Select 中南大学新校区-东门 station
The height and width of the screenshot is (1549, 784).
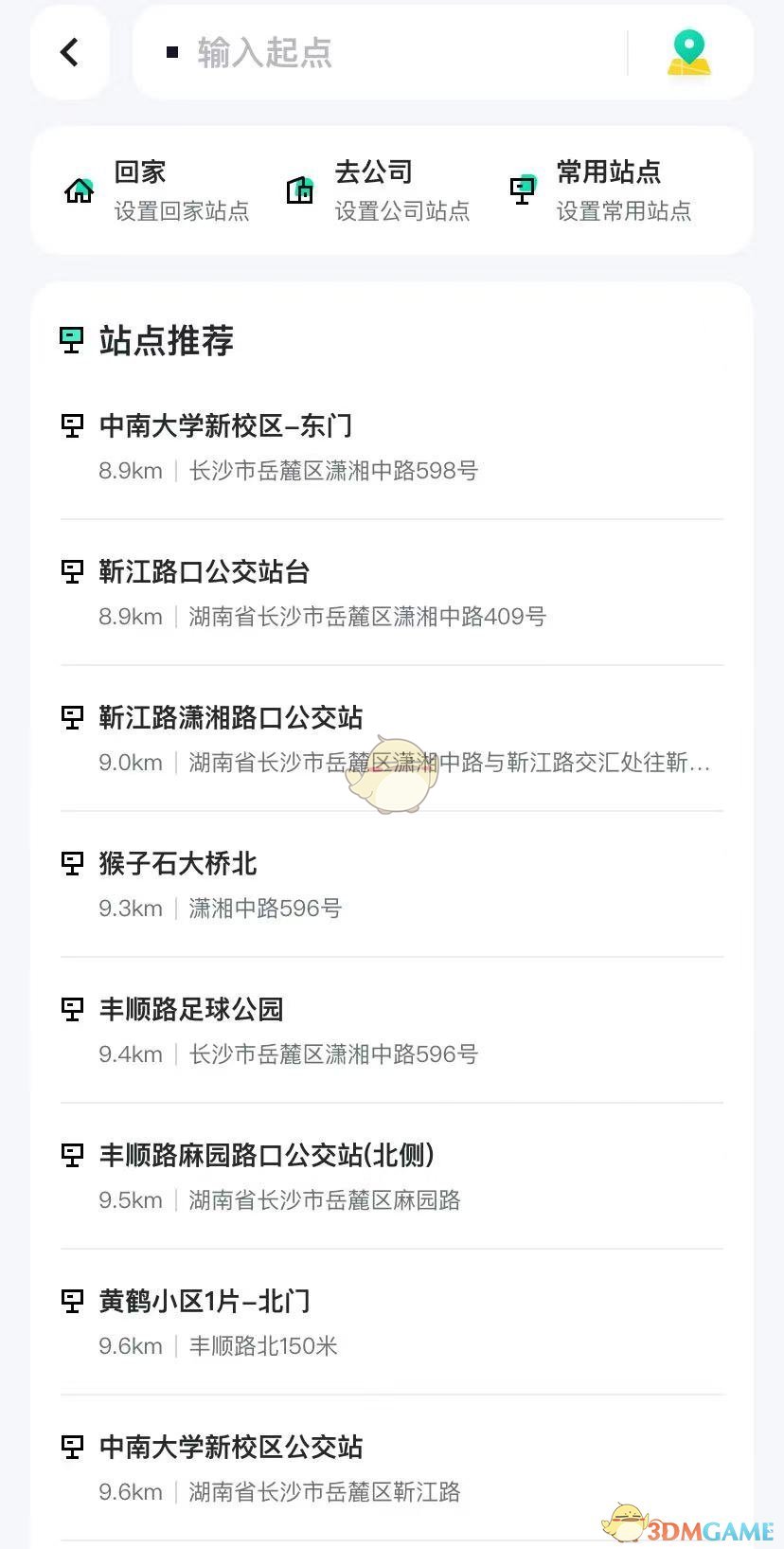tap(379, 446)
